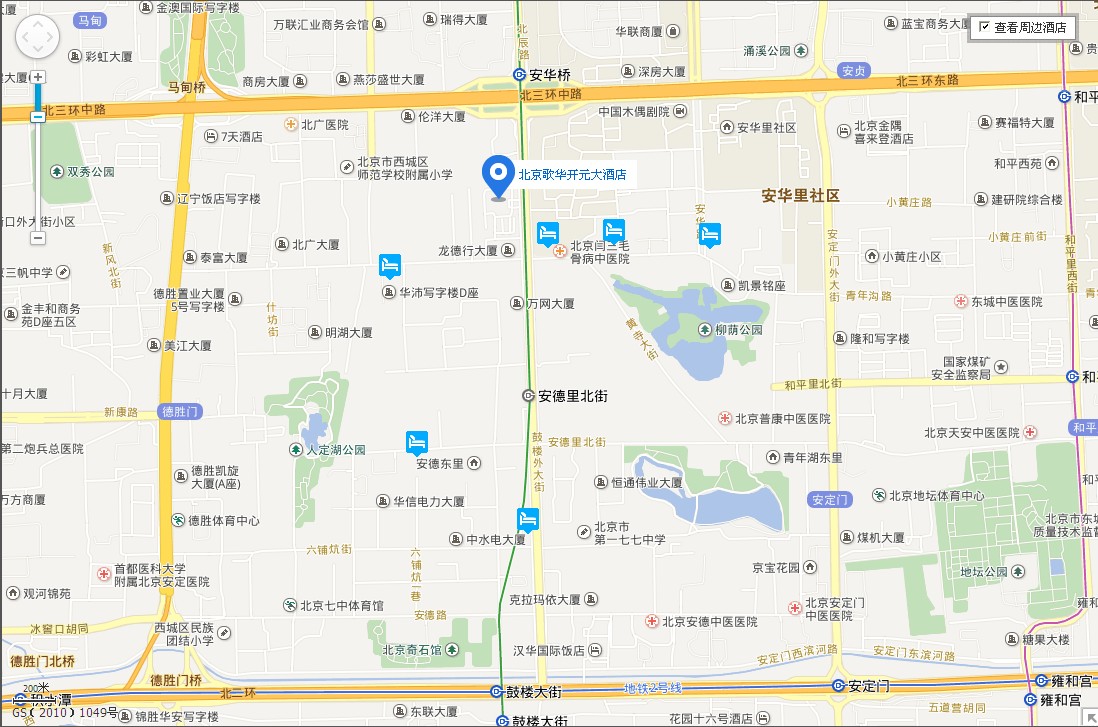1098x727 pixels.
Task: Toggle the 查看周边酒店 checkbox
Action: [x=984, y=27]
